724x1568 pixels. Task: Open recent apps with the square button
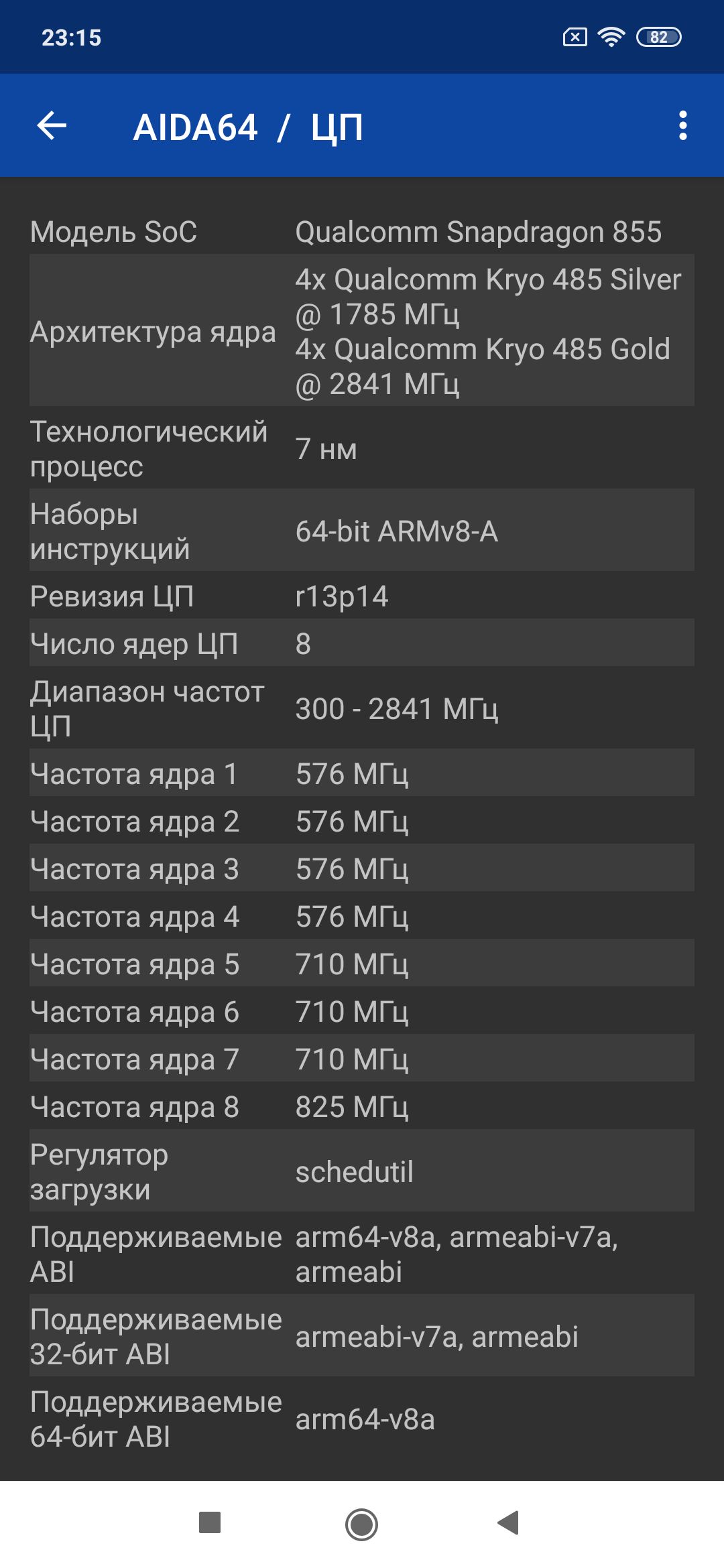210,1522
